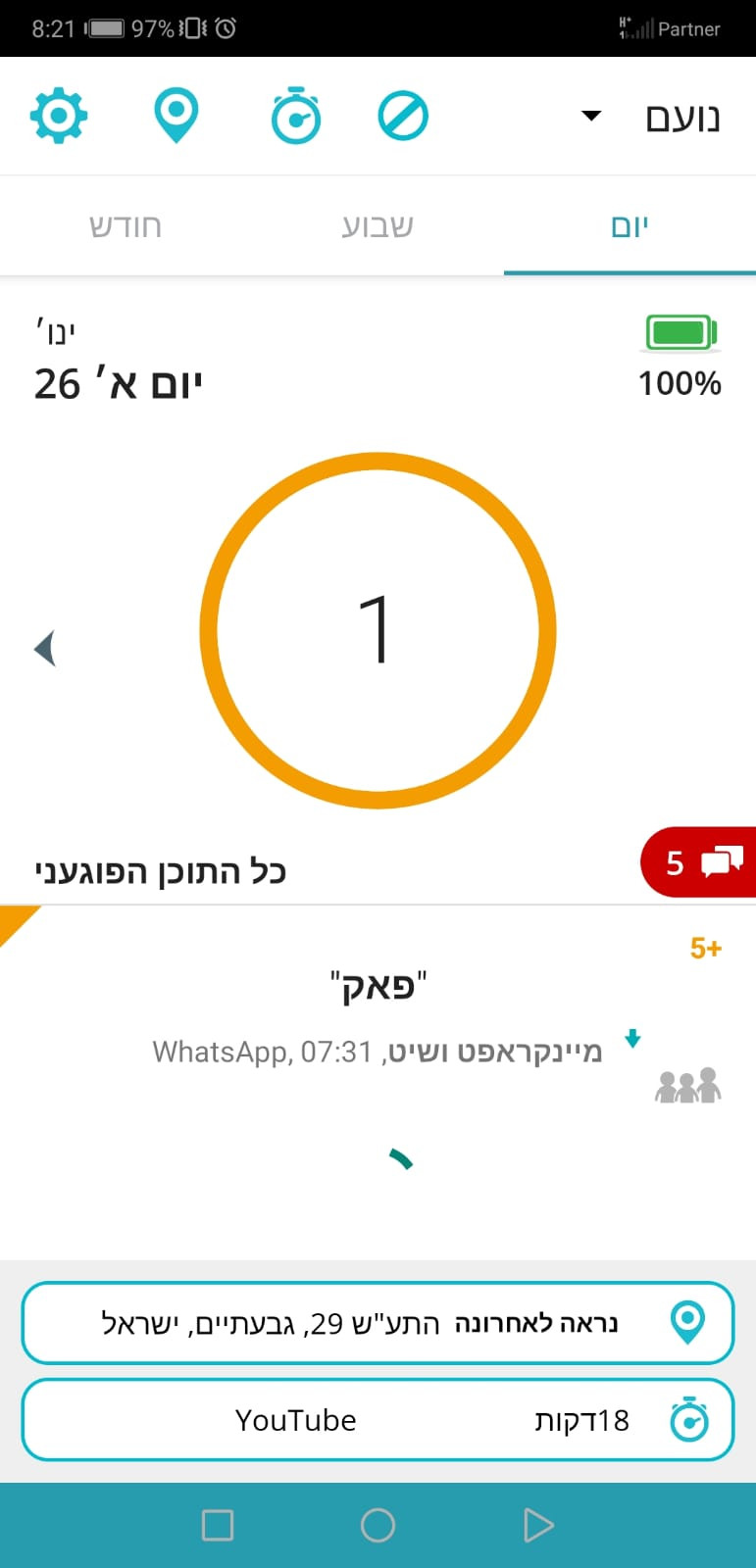Viewport: 756px width, 1568px height.
Task: Tap the system recent apps square
Action: click(x=218, y=1525)
